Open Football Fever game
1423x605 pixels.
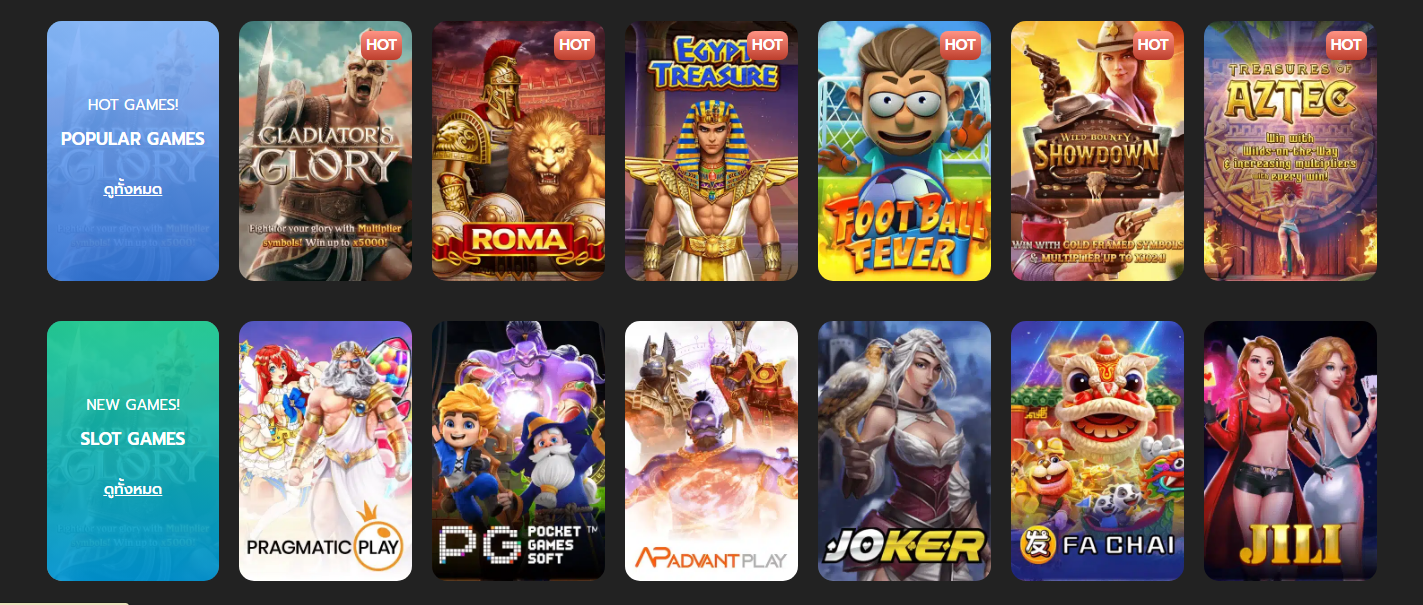[x=904, y=151]
